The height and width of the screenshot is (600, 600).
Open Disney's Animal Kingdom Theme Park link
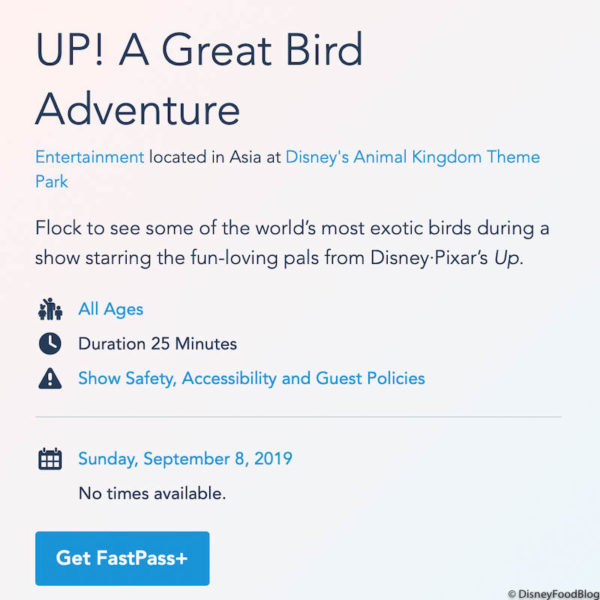[412, 157]
